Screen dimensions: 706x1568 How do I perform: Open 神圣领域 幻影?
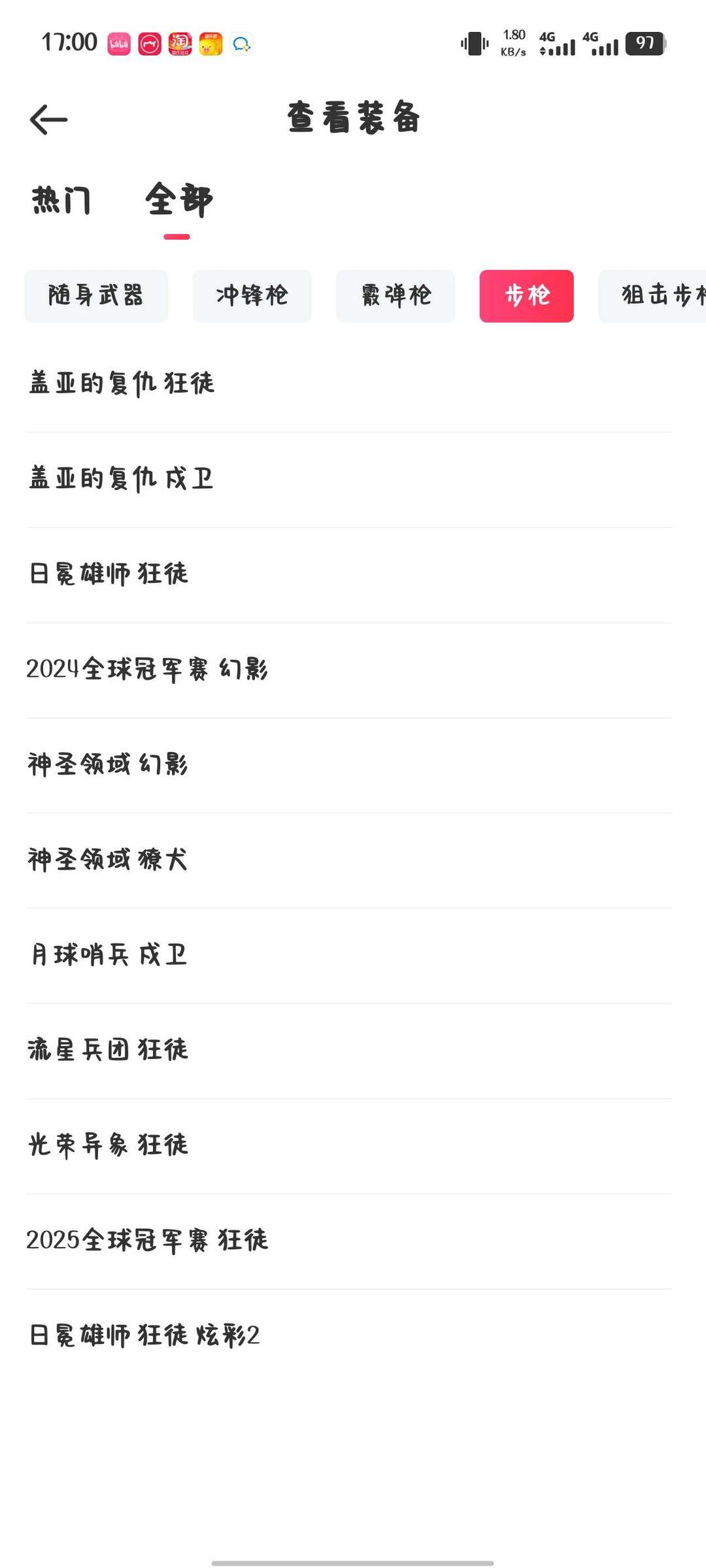(109, 764)
